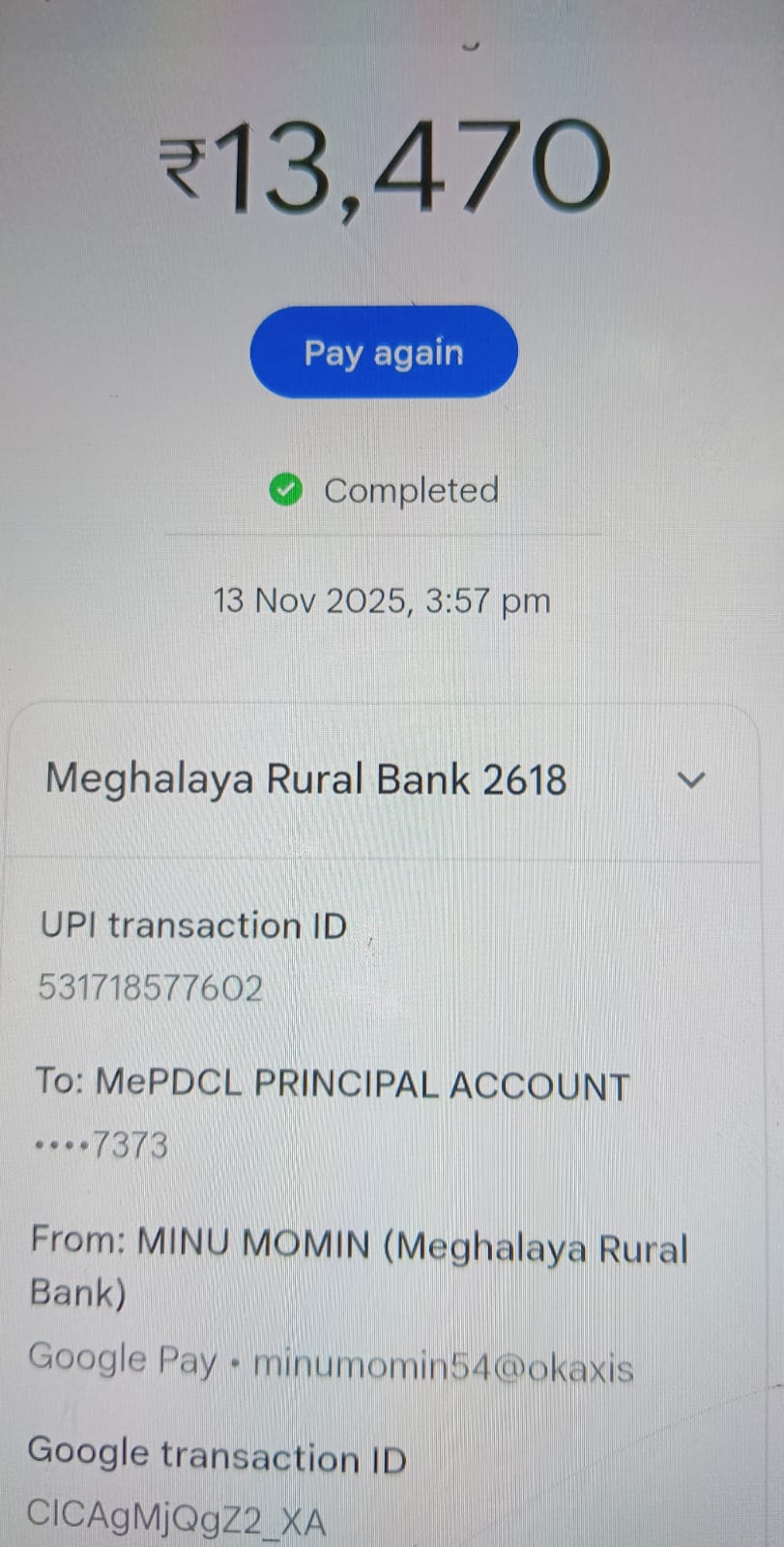
Task: Tap the Pay again button
Action: (x=384, y=352)
